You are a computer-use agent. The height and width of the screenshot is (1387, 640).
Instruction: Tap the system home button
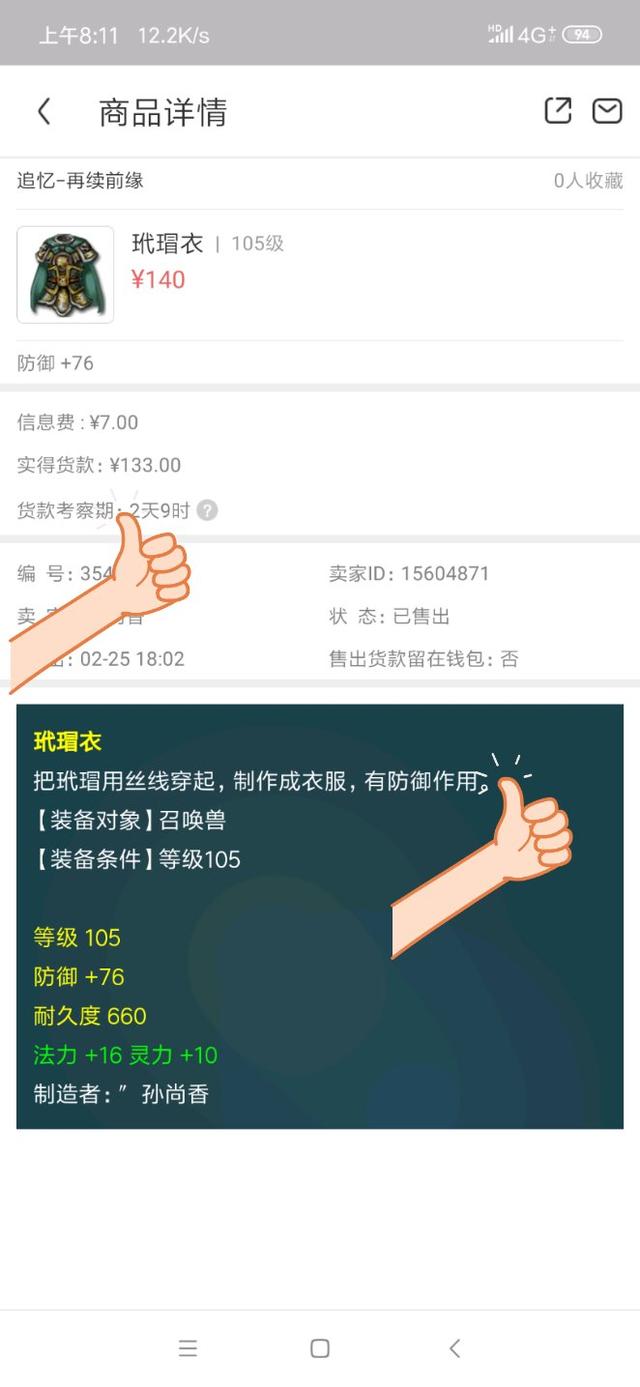click(320, 1348)
